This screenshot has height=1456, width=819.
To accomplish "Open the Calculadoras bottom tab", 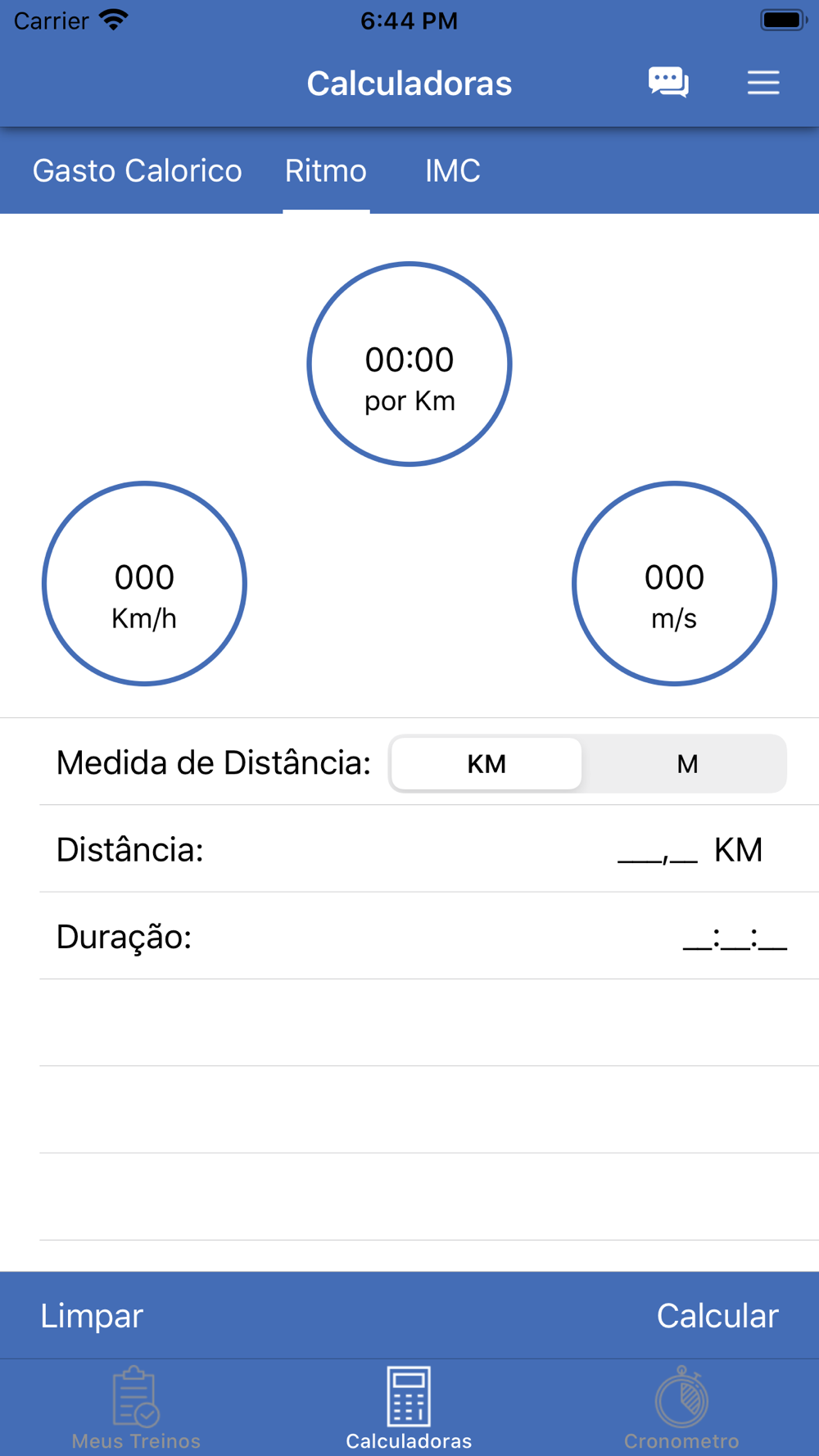I will pos(409,1409).
